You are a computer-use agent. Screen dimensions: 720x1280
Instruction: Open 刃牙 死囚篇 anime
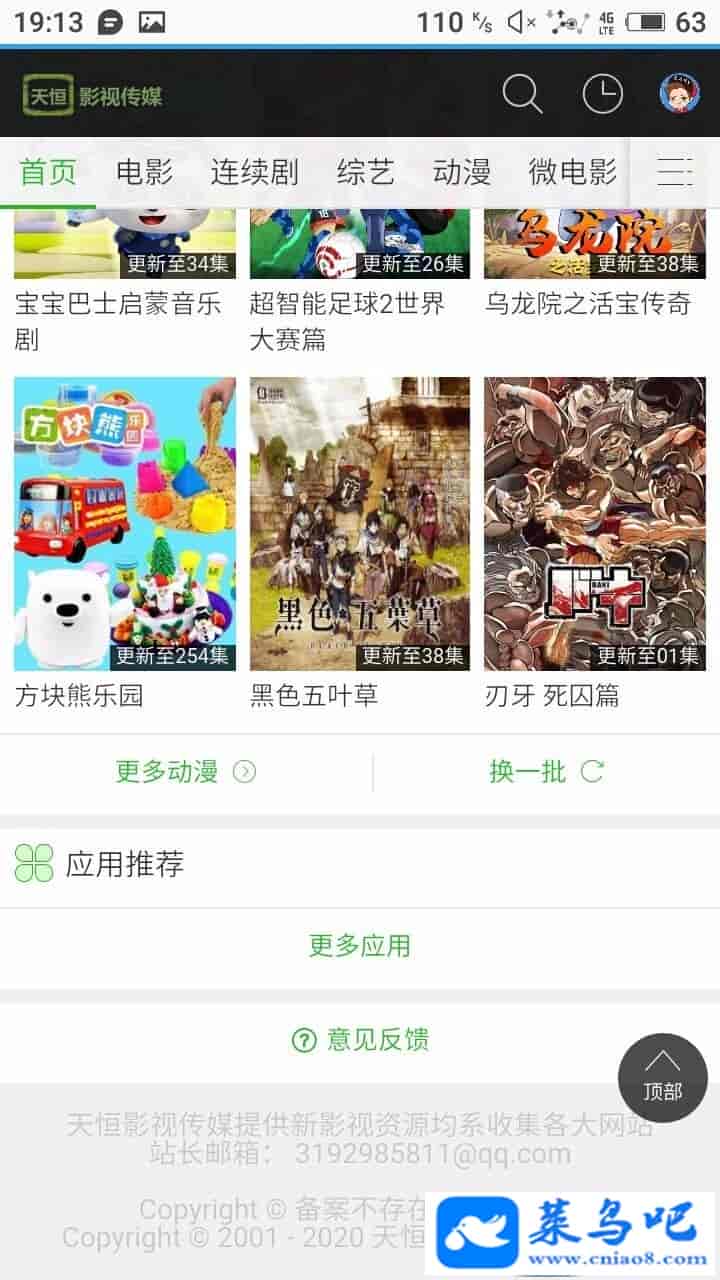pos(594,524)
